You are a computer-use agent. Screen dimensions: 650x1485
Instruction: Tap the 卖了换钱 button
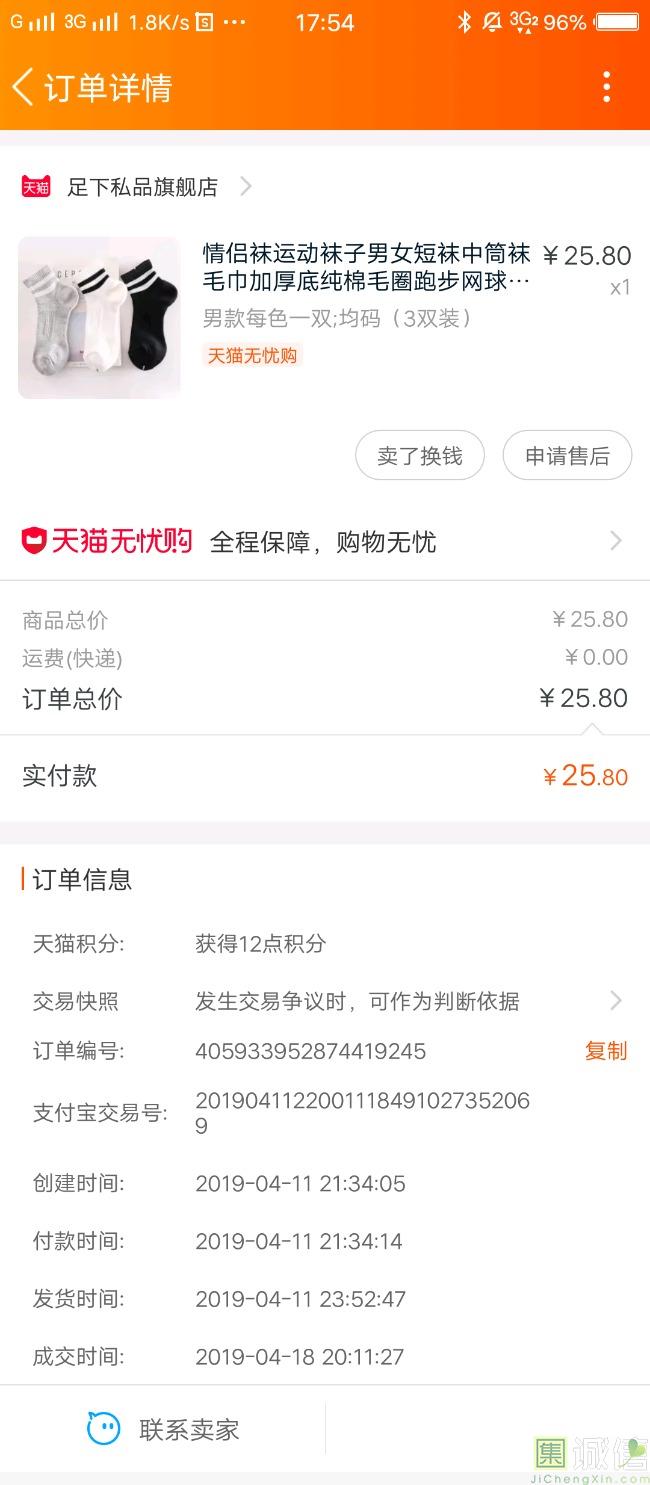pos(420,456)
